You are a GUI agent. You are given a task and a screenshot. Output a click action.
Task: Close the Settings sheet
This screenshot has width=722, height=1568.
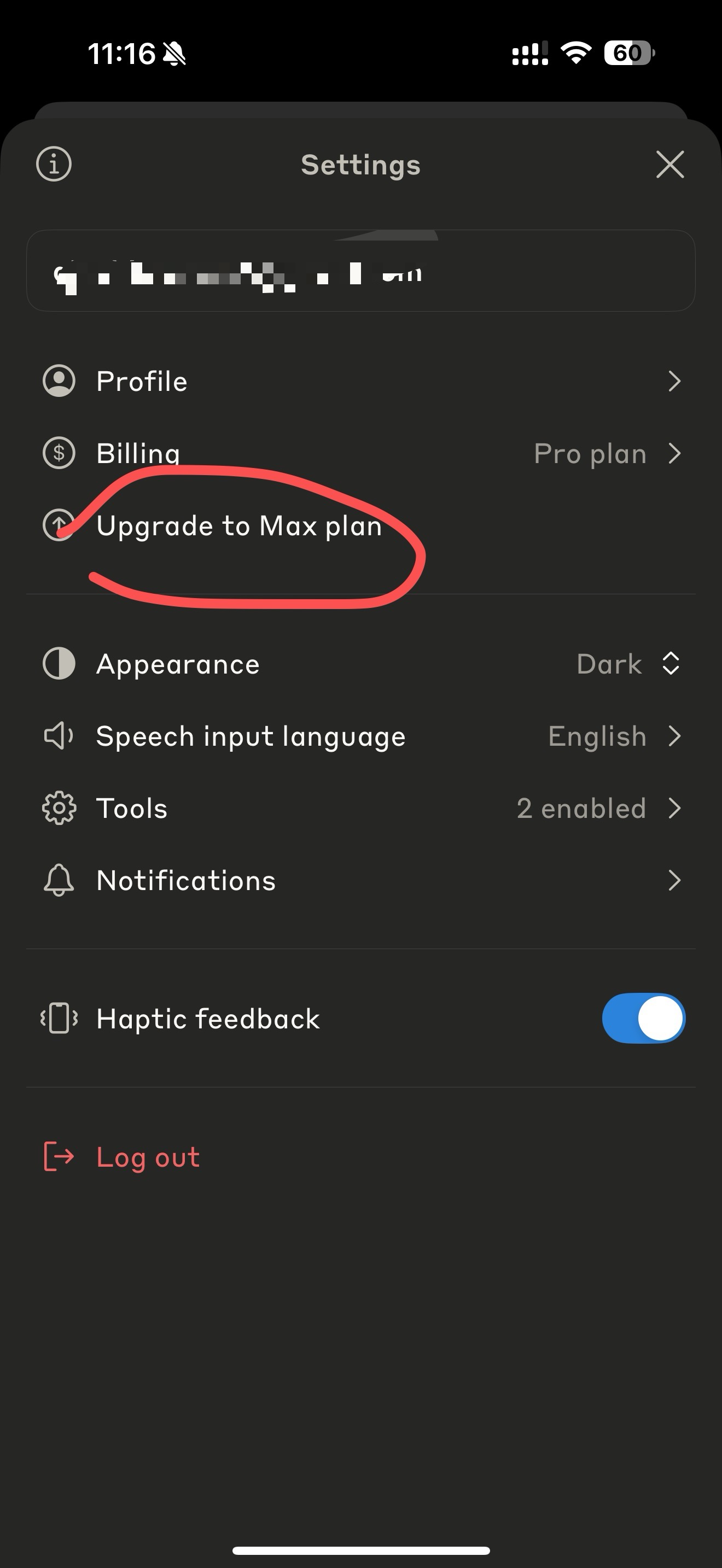point(669,165)
